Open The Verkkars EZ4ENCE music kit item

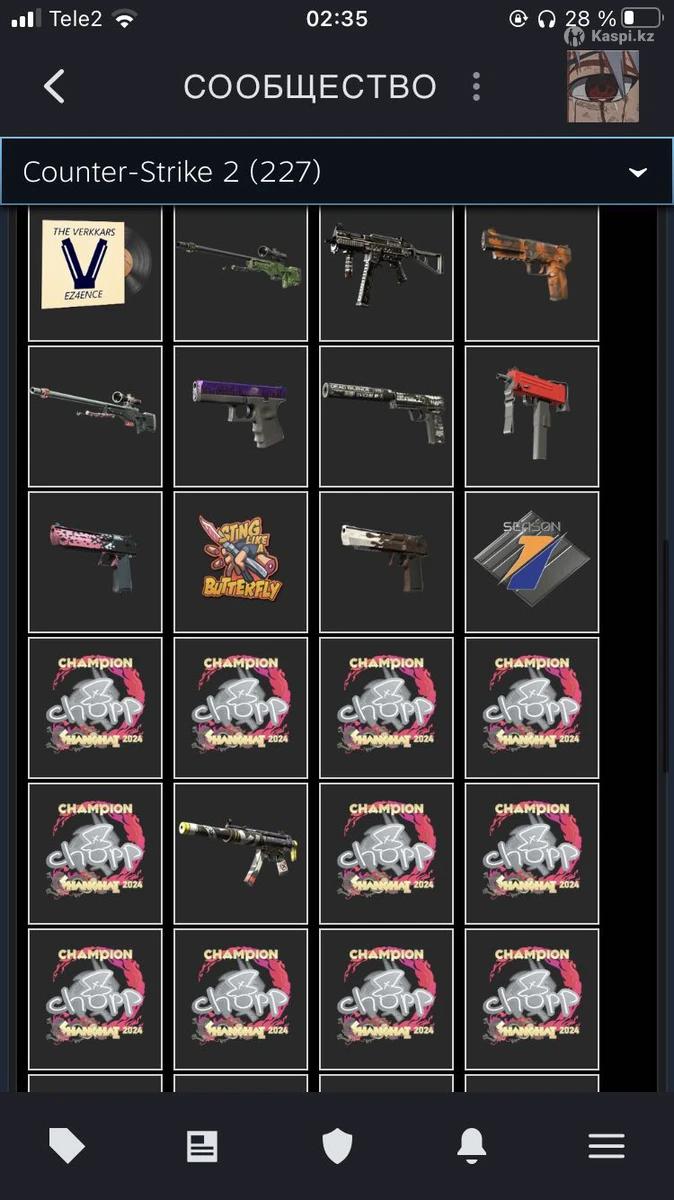point(95,271)
